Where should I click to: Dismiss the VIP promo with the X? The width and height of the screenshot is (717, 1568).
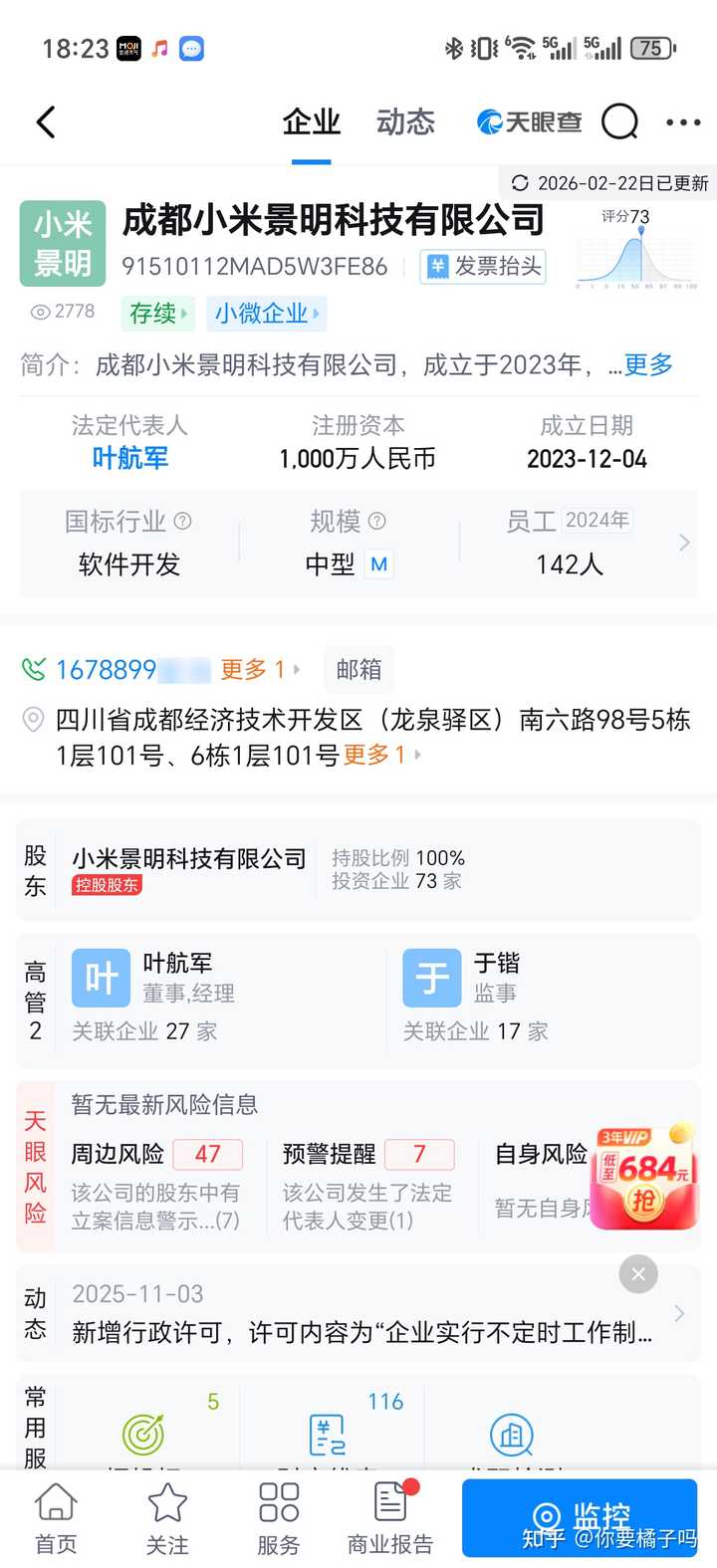(x=638, y=1274)
